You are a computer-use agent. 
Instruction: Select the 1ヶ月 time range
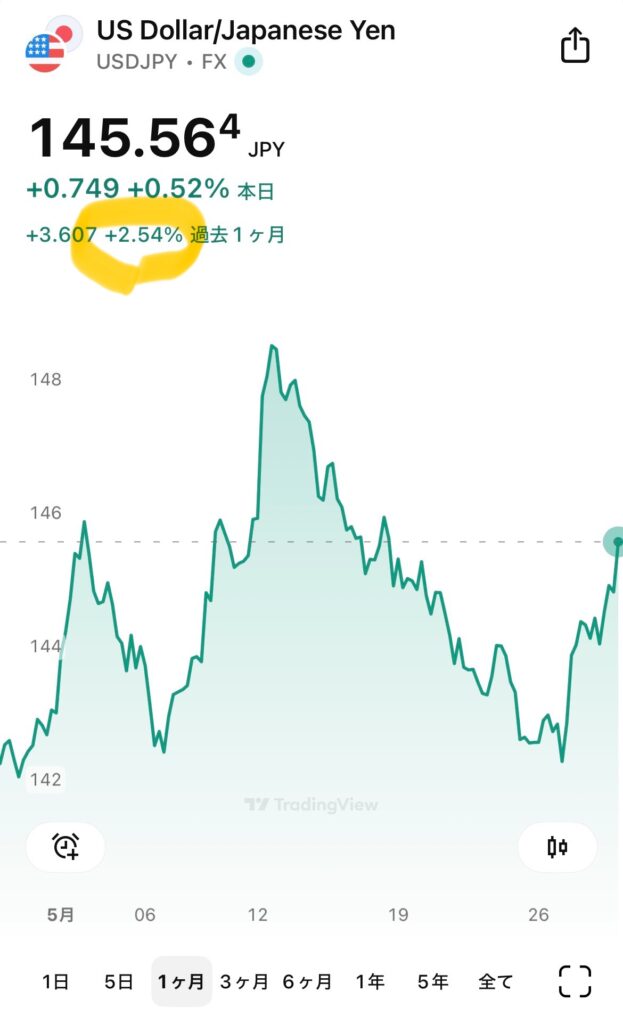point(182,982)
